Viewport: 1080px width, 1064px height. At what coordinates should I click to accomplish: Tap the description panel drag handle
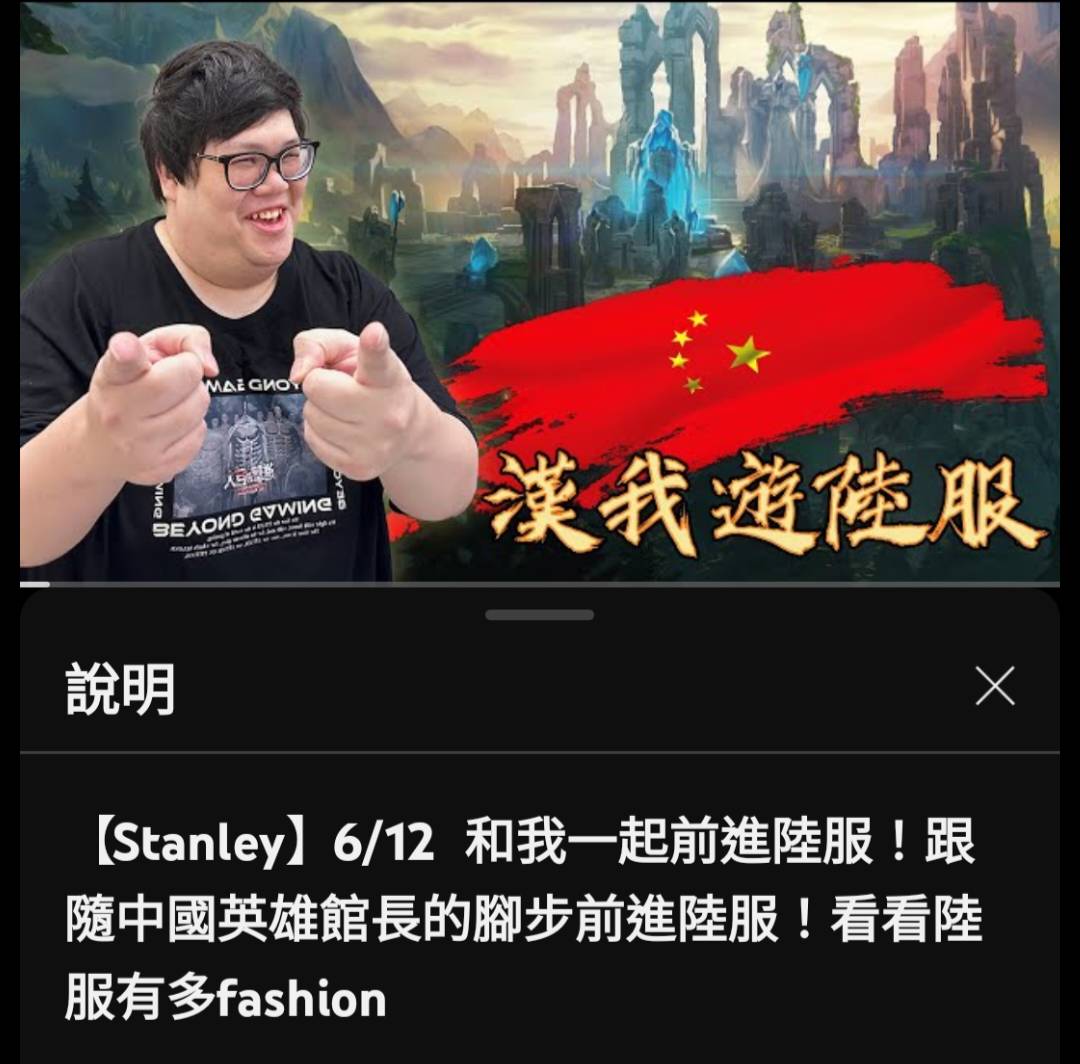pyautogui.click(x=540, y=615)
